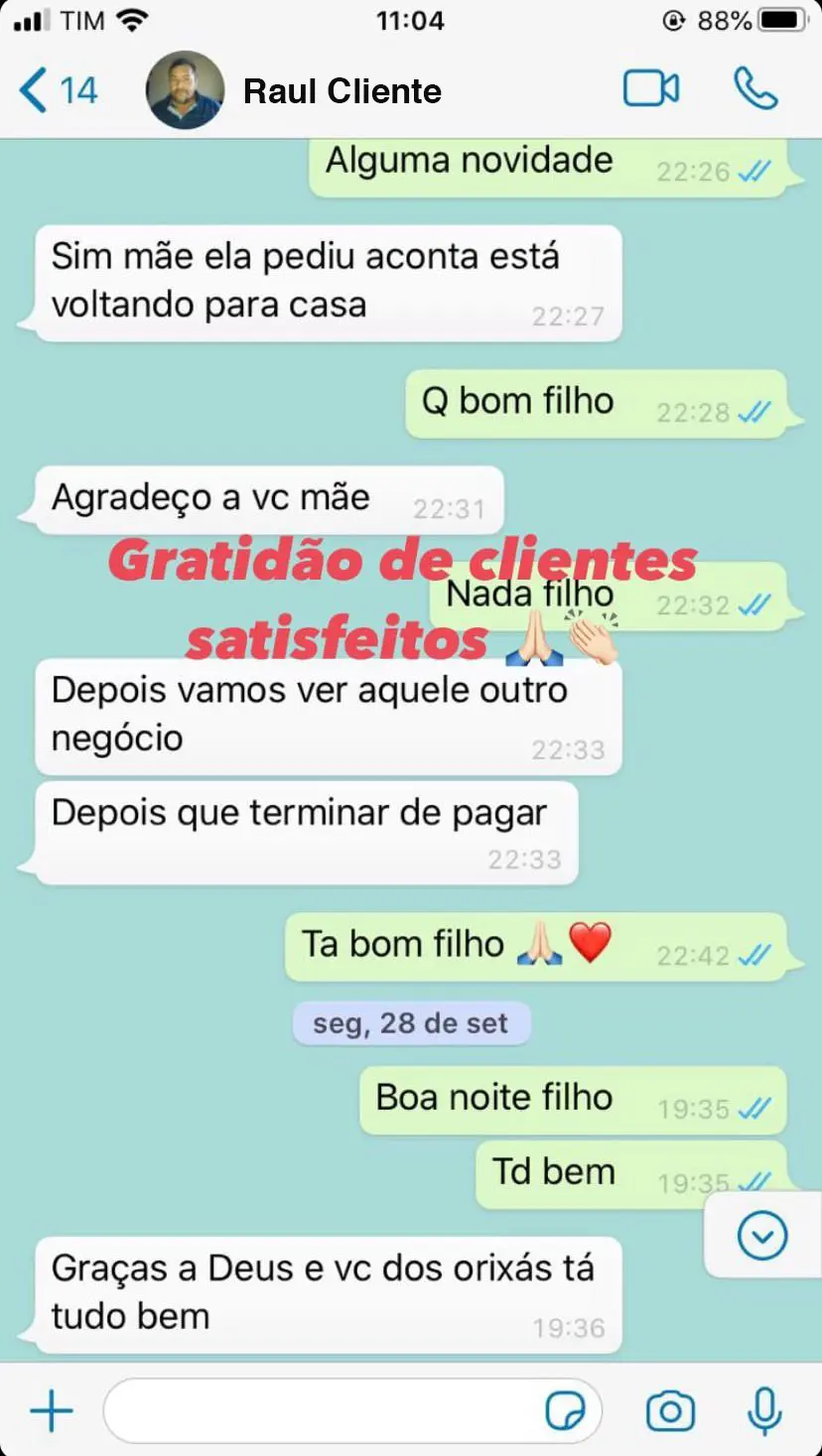This screenshot has width=822, height=1456.
Task: Start a video call with Raul Cliente
Action: pos(651,89)
